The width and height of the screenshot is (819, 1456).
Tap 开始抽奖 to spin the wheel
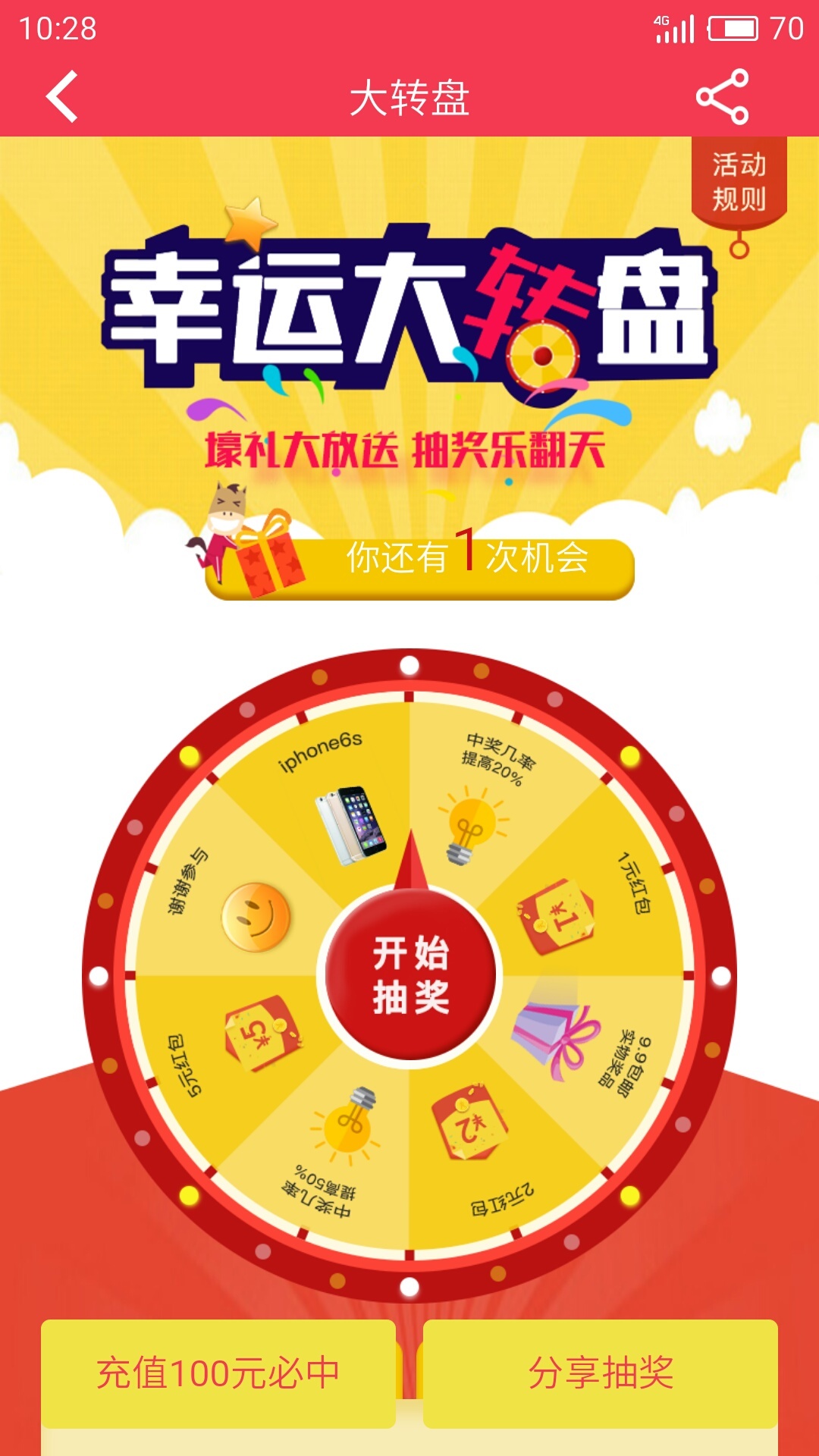click(x=410, y=975)
